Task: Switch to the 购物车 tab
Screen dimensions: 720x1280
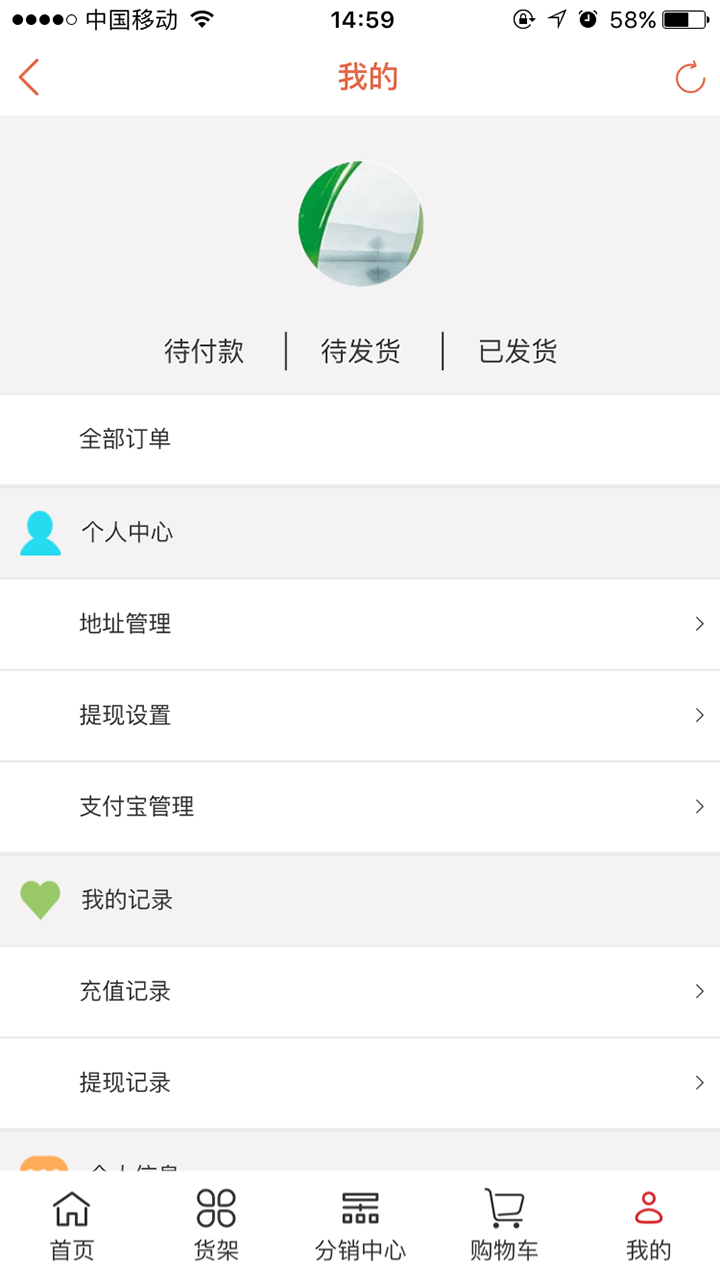Action: (x=504, y=1225)
